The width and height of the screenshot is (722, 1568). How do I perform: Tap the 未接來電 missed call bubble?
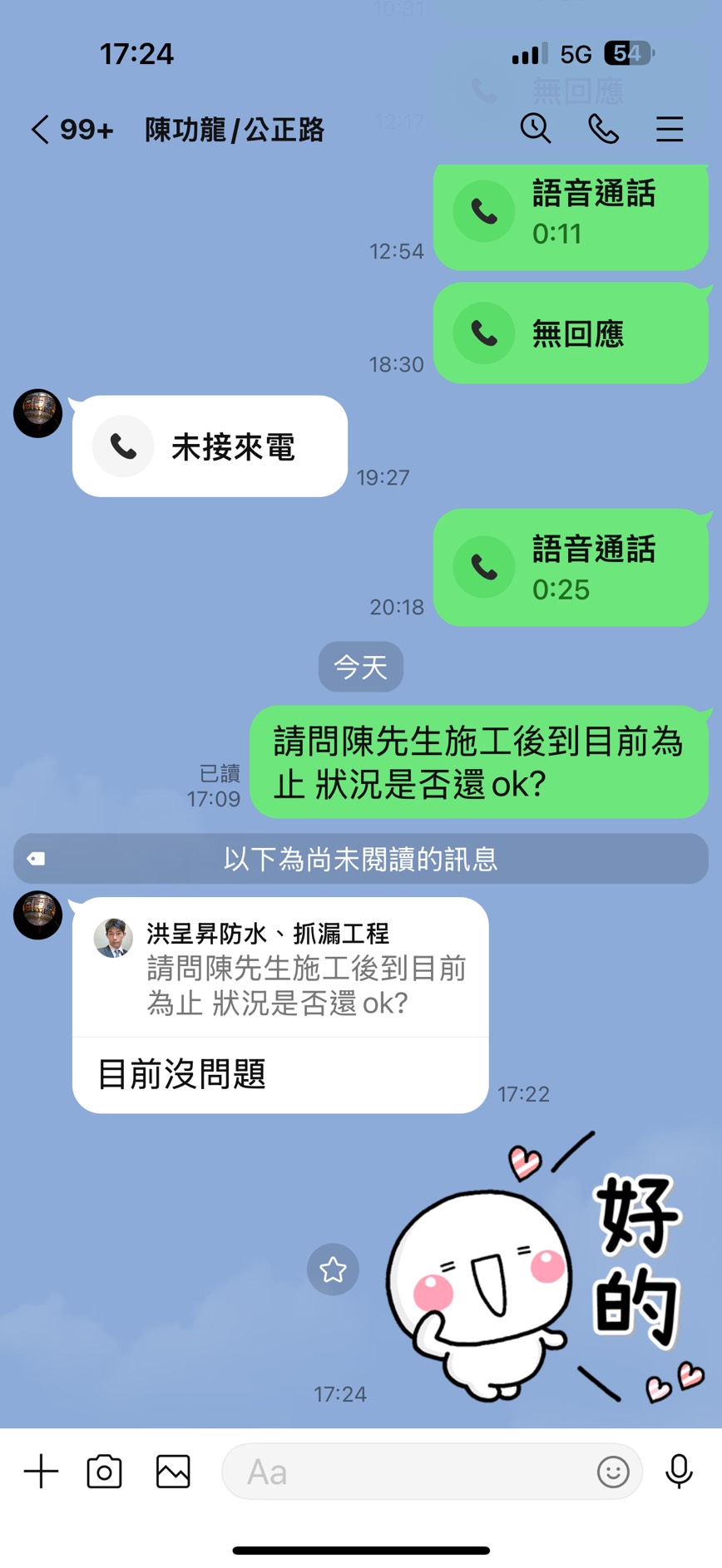point(210,446)
